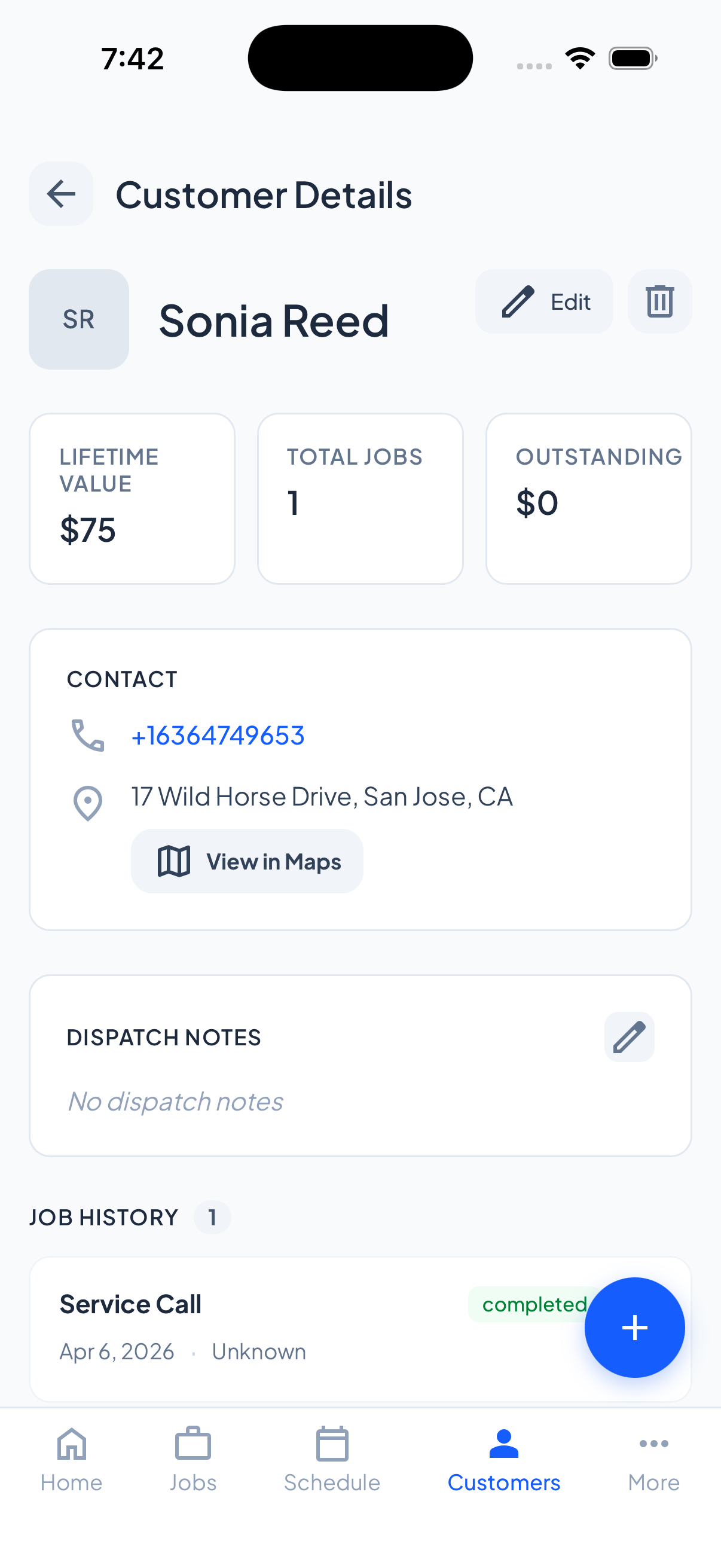721x1568 pixels.
Task: Open View in Maps for the address
Action: coord(247,861)
